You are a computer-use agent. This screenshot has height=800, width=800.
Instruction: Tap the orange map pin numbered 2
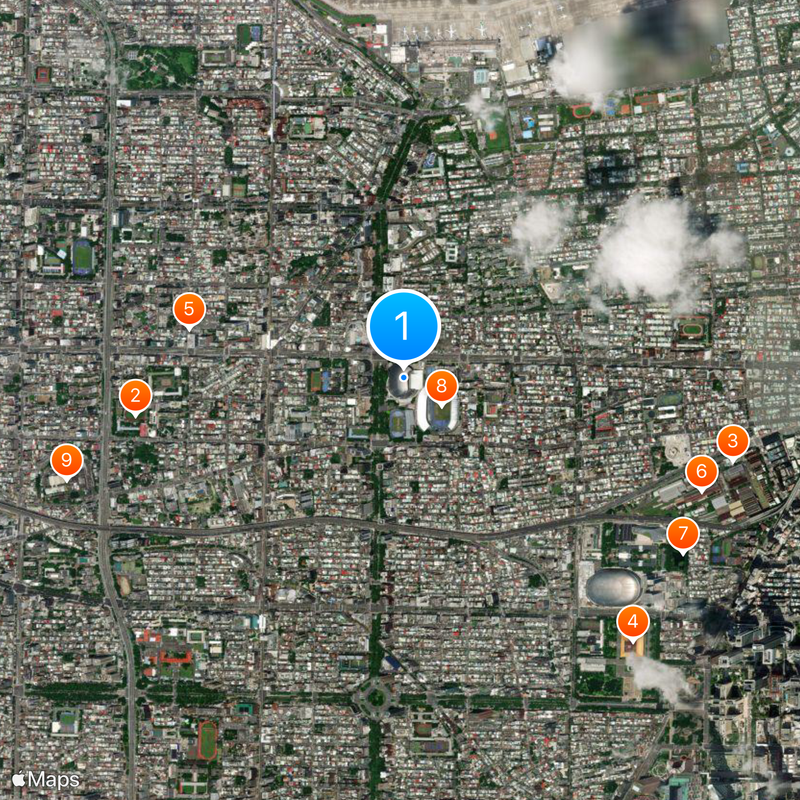click(136, 396)
